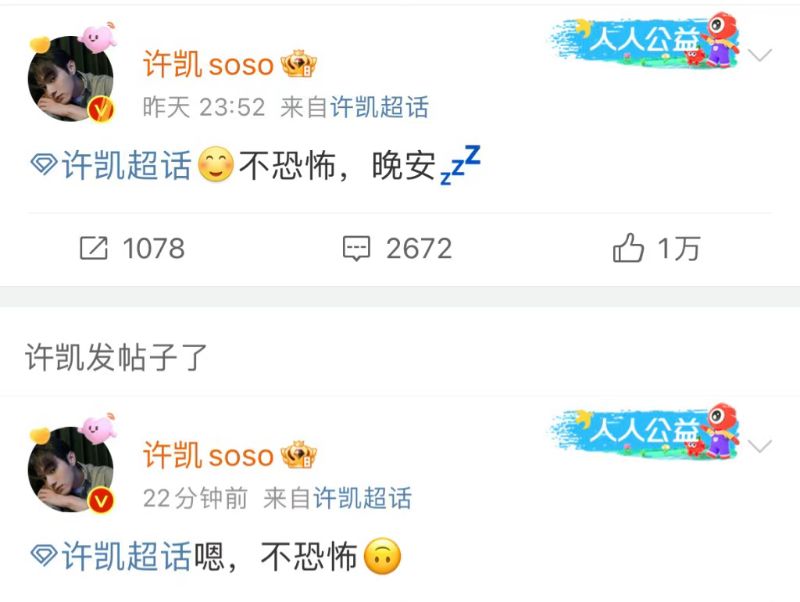Expand the dropdown arrow on the 昨天 23:52 post
Screen dimensions: 800x602
point(760,55)
